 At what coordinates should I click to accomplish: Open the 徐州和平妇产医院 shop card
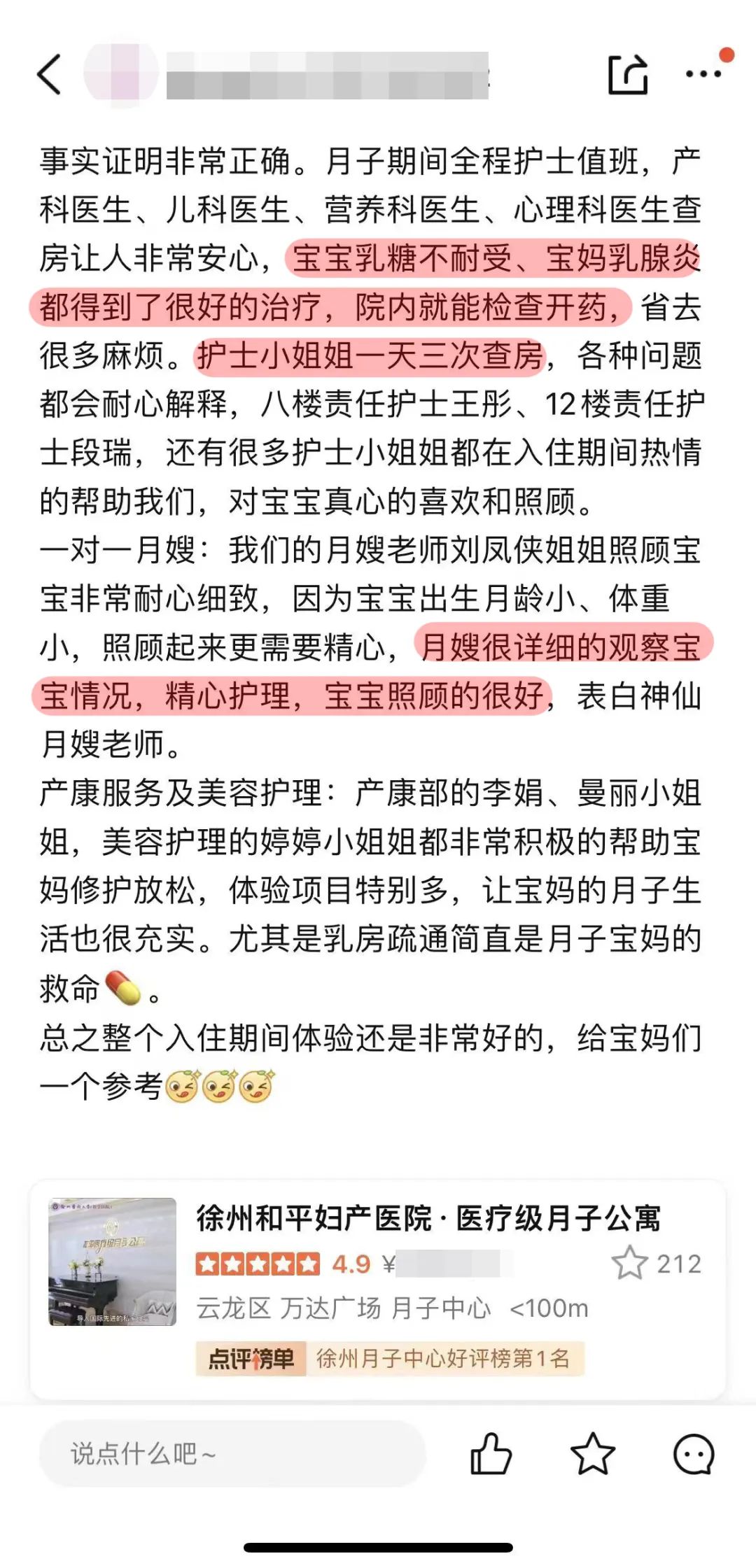tap(428, 1218)
